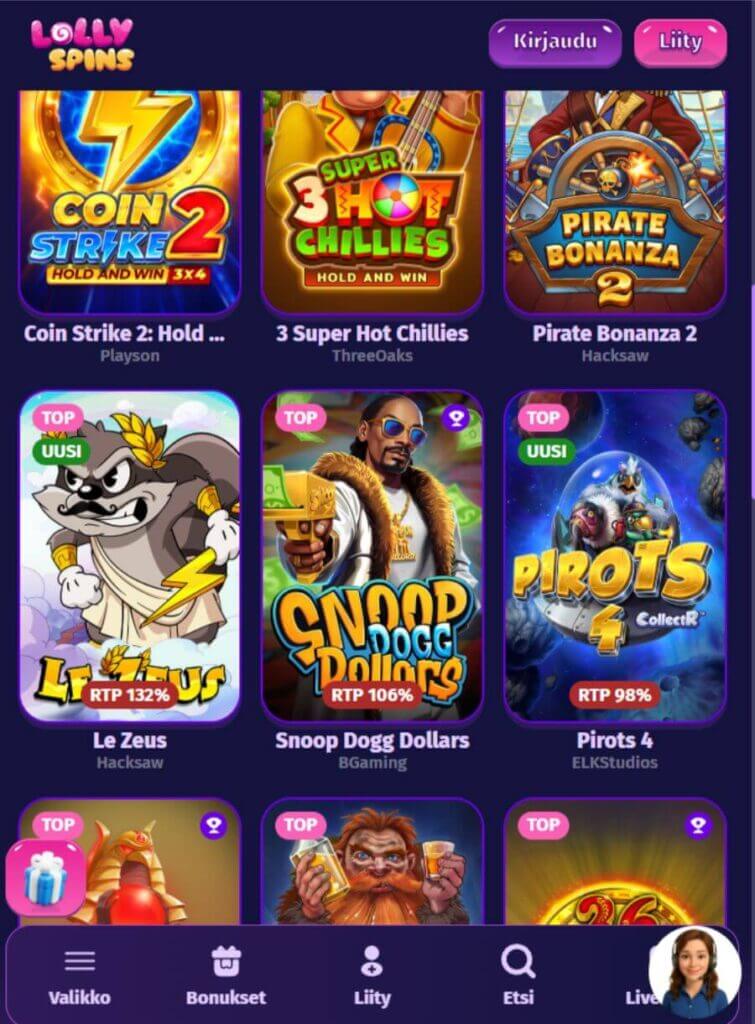Open the Snoop Dogg Dollars game tile
Screen dimensions: 755x1024
pyautogui.click(x=372, y=555)
